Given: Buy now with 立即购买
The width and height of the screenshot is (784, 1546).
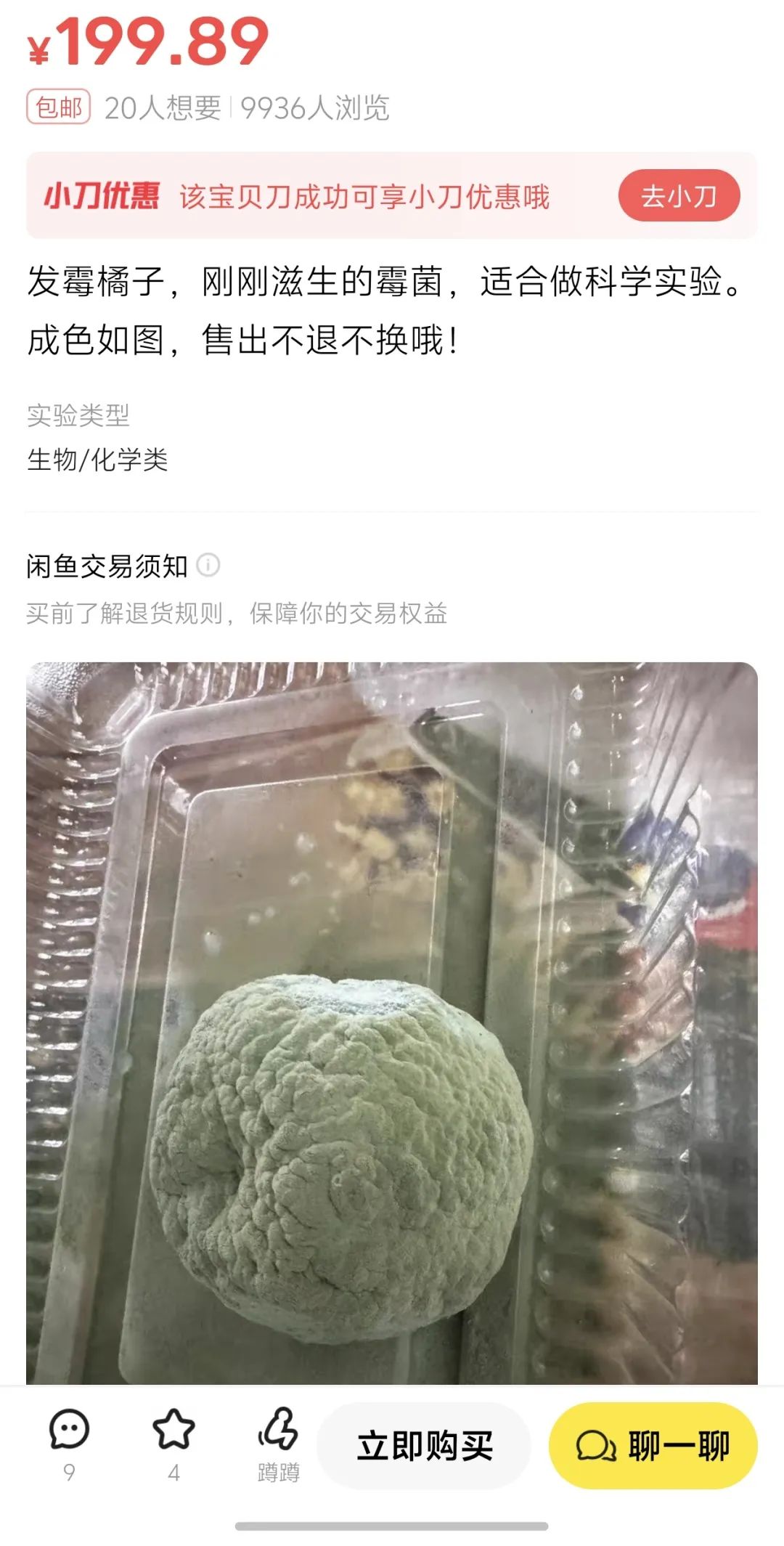Looking at the screenshot, I should [x=424, y=1446].
